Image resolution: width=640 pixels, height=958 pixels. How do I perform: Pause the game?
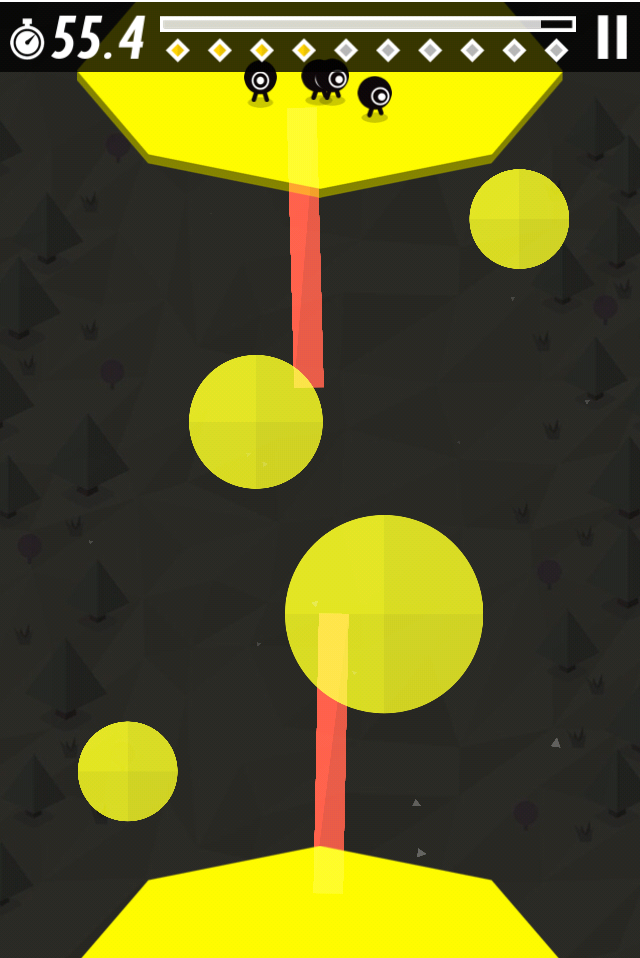611,37
